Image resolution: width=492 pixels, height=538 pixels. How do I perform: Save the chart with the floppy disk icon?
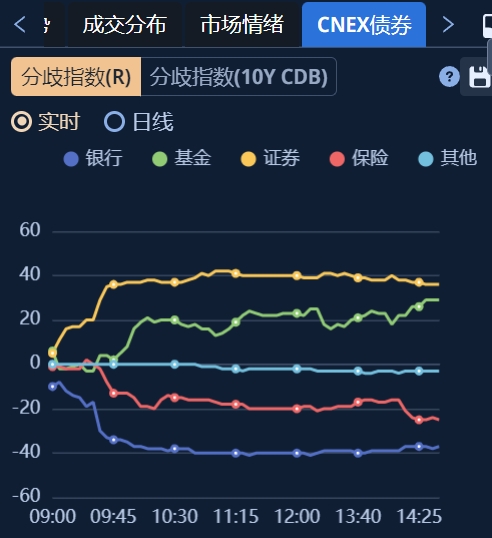point(479,77)
